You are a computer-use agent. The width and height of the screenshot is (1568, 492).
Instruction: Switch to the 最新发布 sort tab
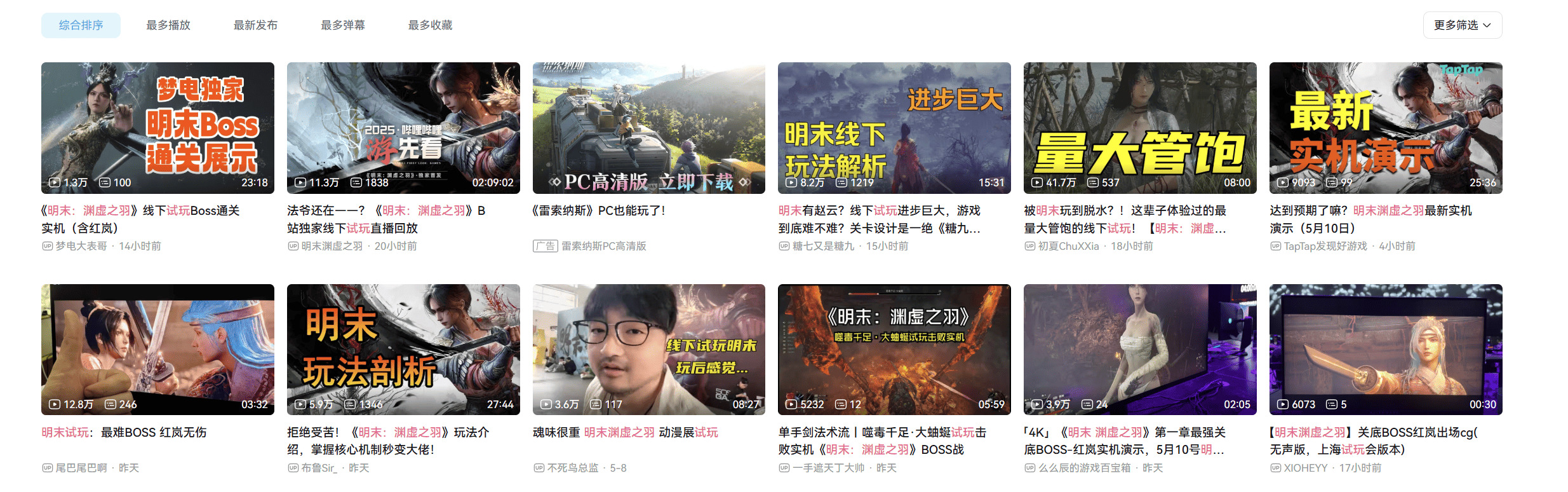[255, 25]
